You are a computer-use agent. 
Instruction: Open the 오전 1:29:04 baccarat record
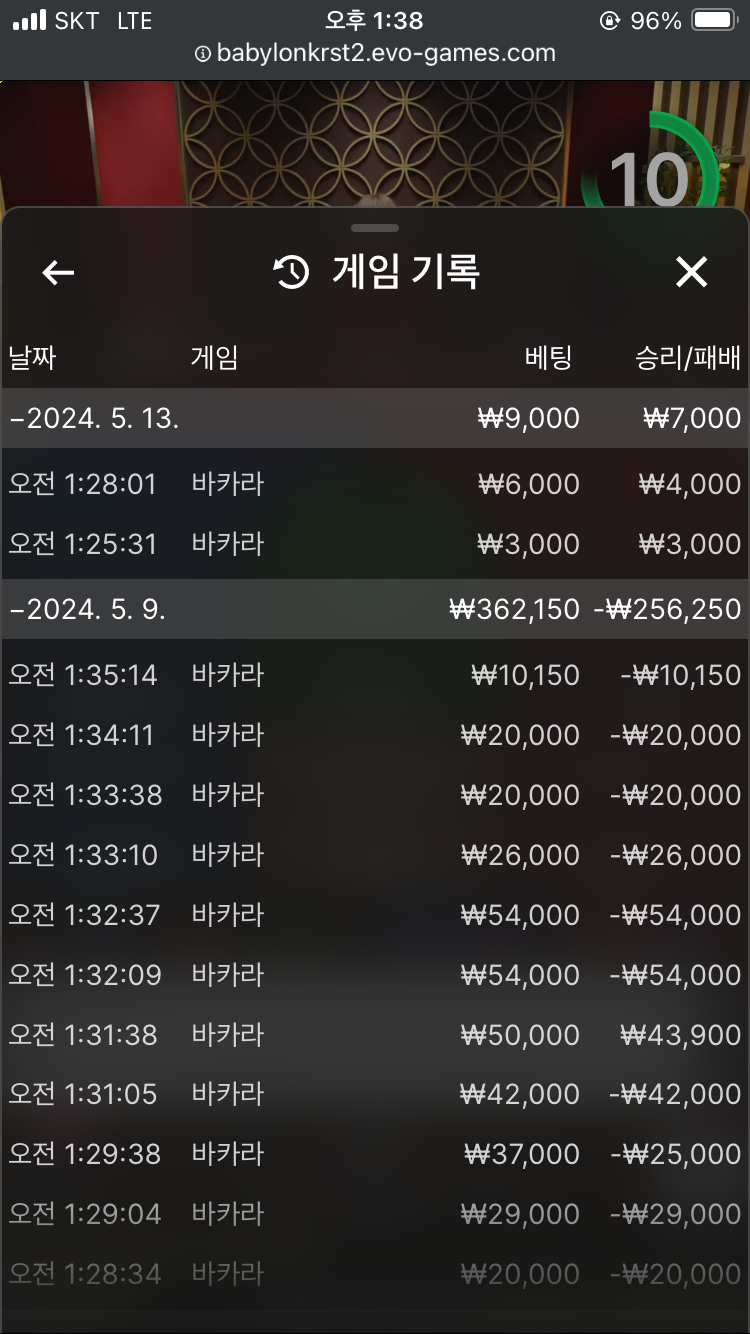click(x=375, y=1214)
